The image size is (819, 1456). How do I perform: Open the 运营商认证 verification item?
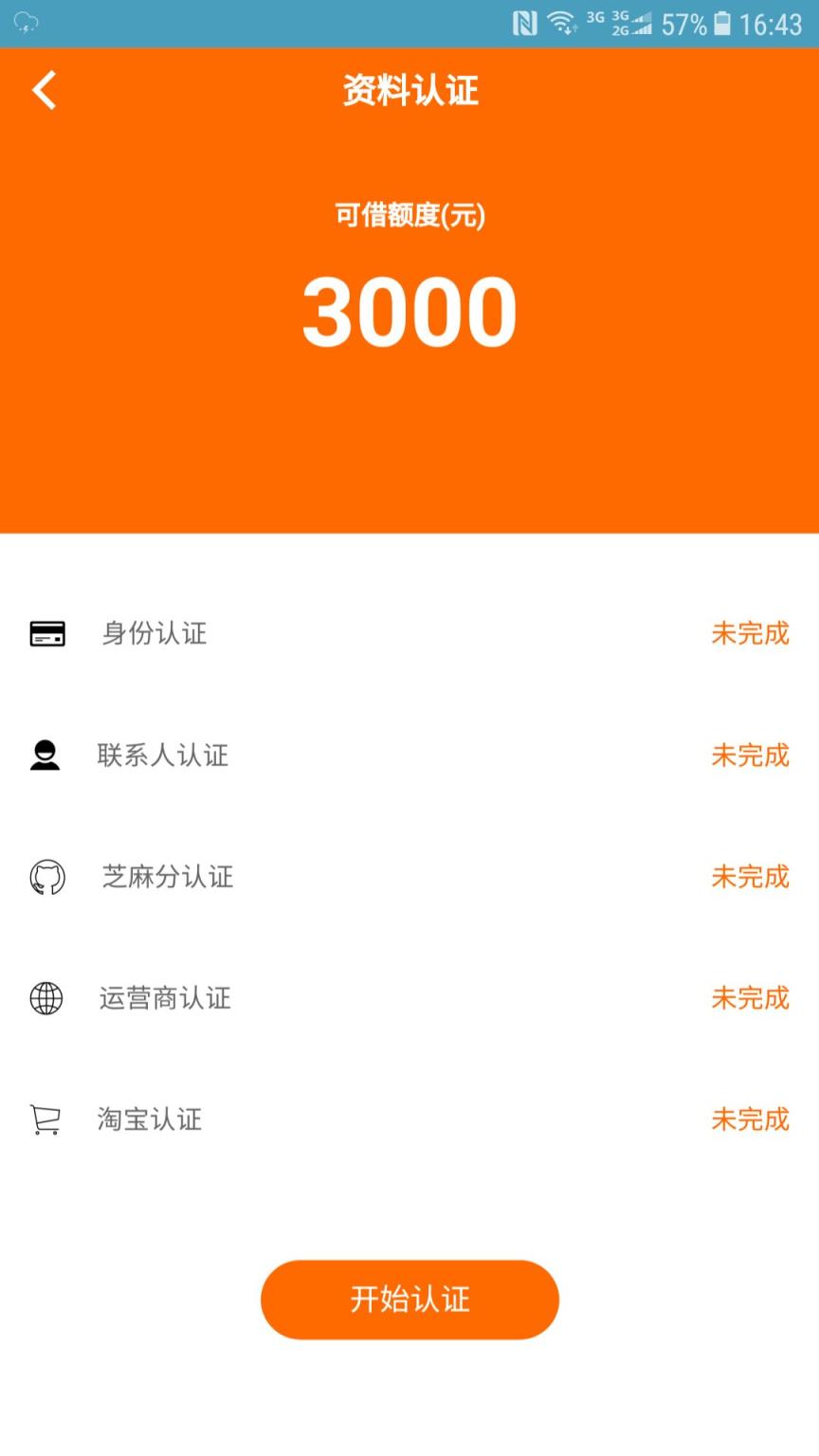[163, 998]
